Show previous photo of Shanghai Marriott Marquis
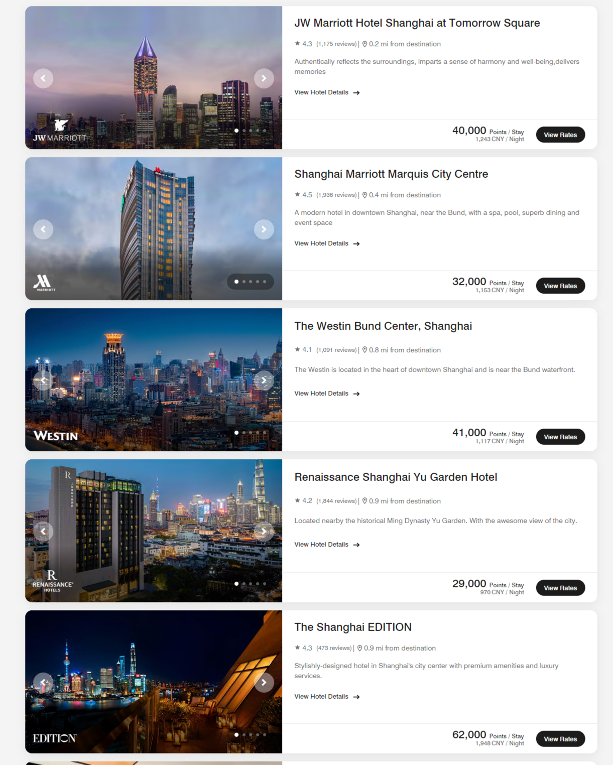Screen dimensions: 614x766 [x=43, y=229]
